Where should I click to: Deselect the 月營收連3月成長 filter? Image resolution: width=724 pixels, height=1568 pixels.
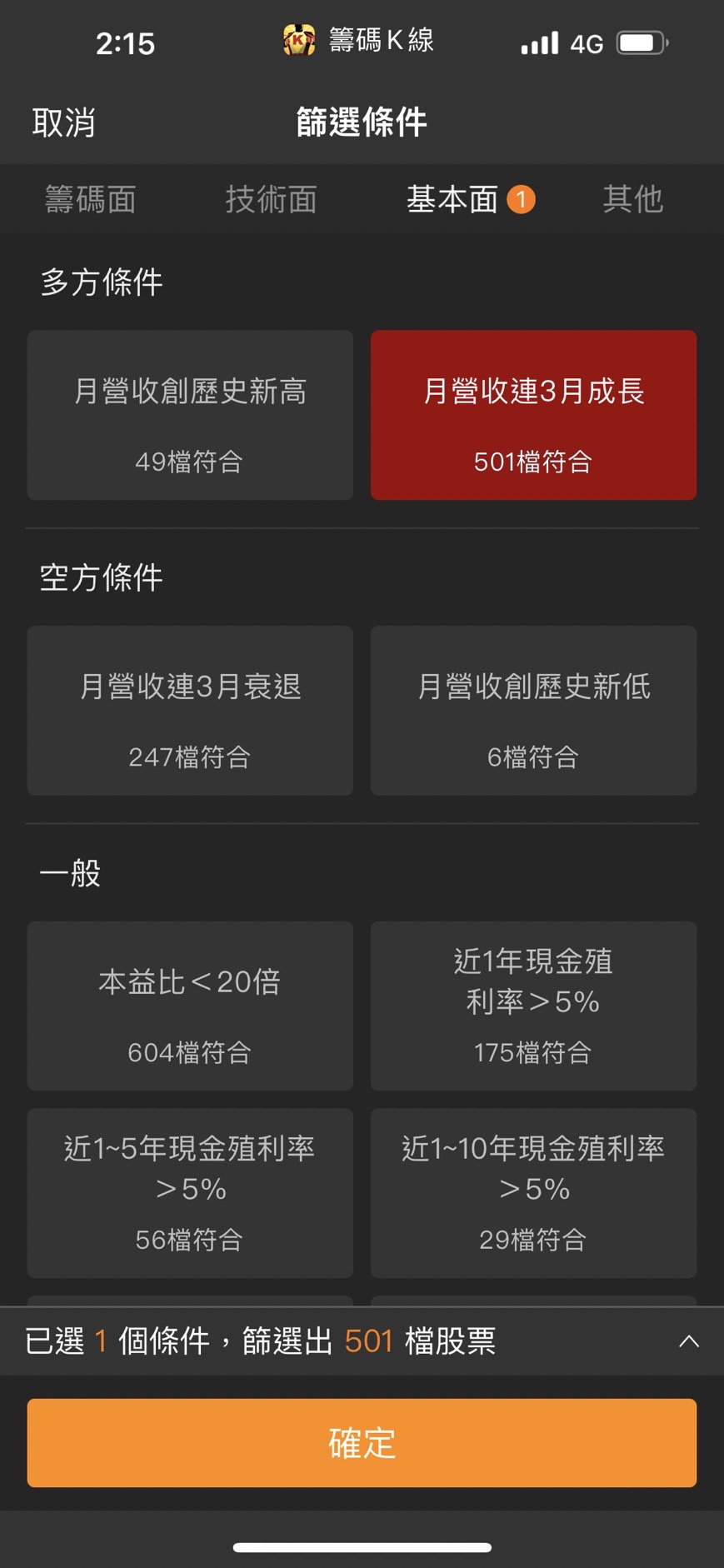[x=533, y=414]
